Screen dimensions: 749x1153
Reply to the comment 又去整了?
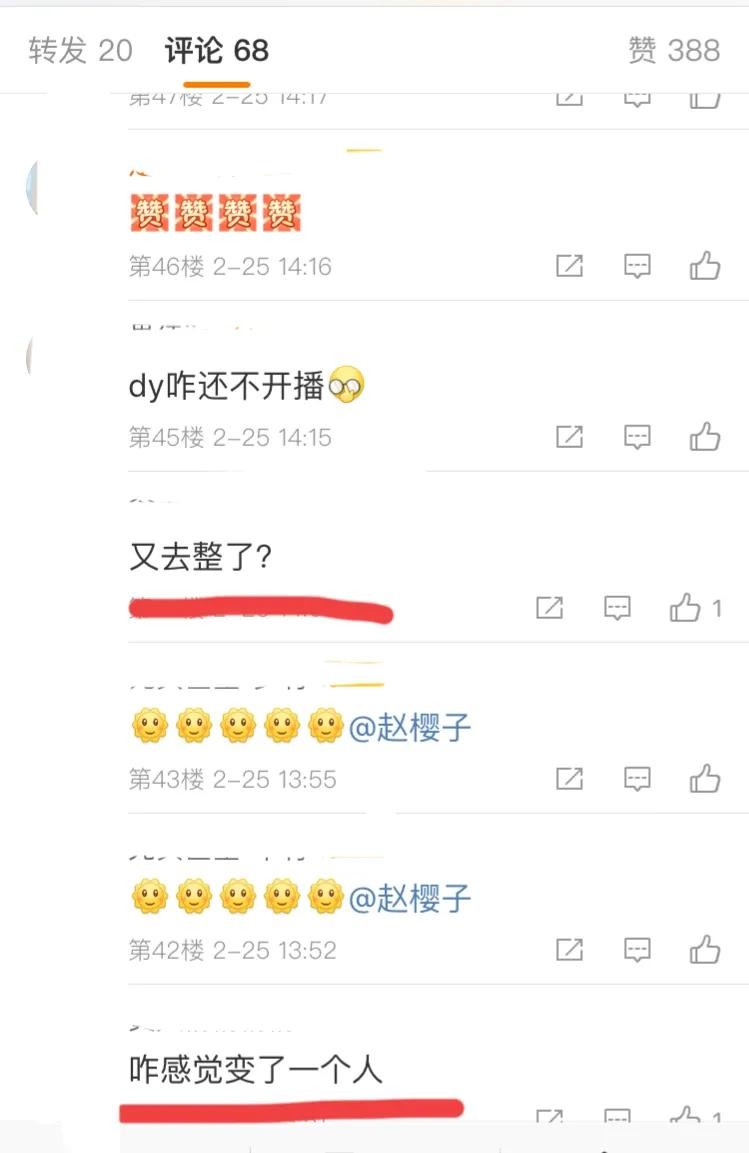point(618,608)
